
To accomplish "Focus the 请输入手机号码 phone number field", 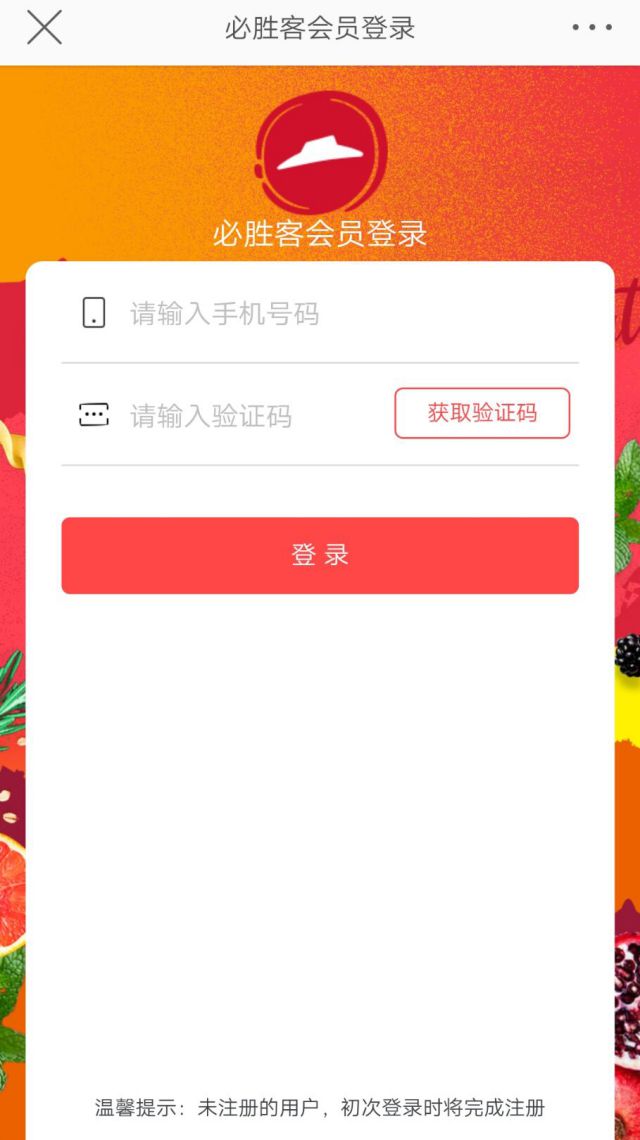I will pyautogui.click(x=330, y=314).
